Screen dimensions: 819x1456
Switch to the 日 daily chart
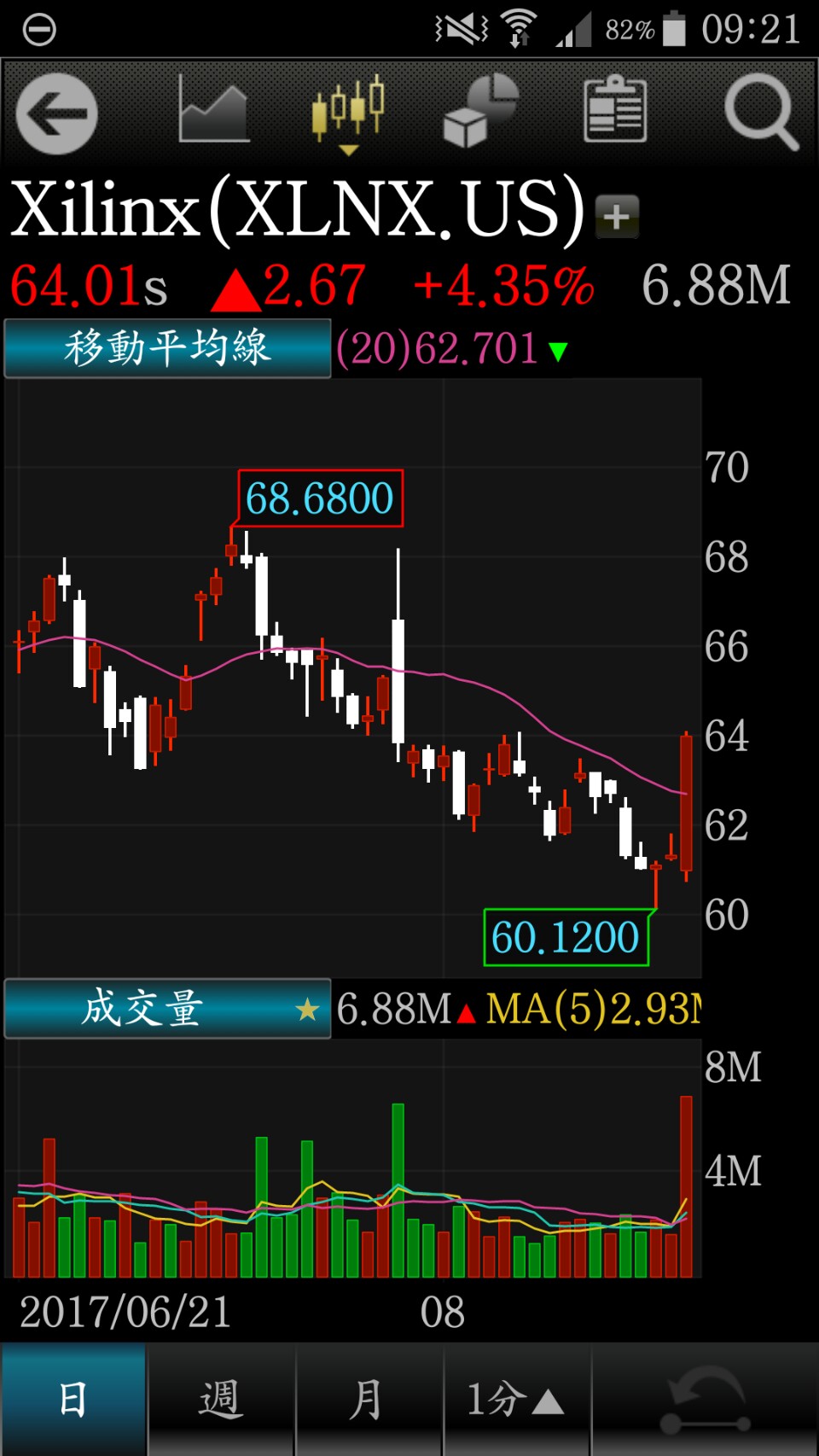point(73,1400)
